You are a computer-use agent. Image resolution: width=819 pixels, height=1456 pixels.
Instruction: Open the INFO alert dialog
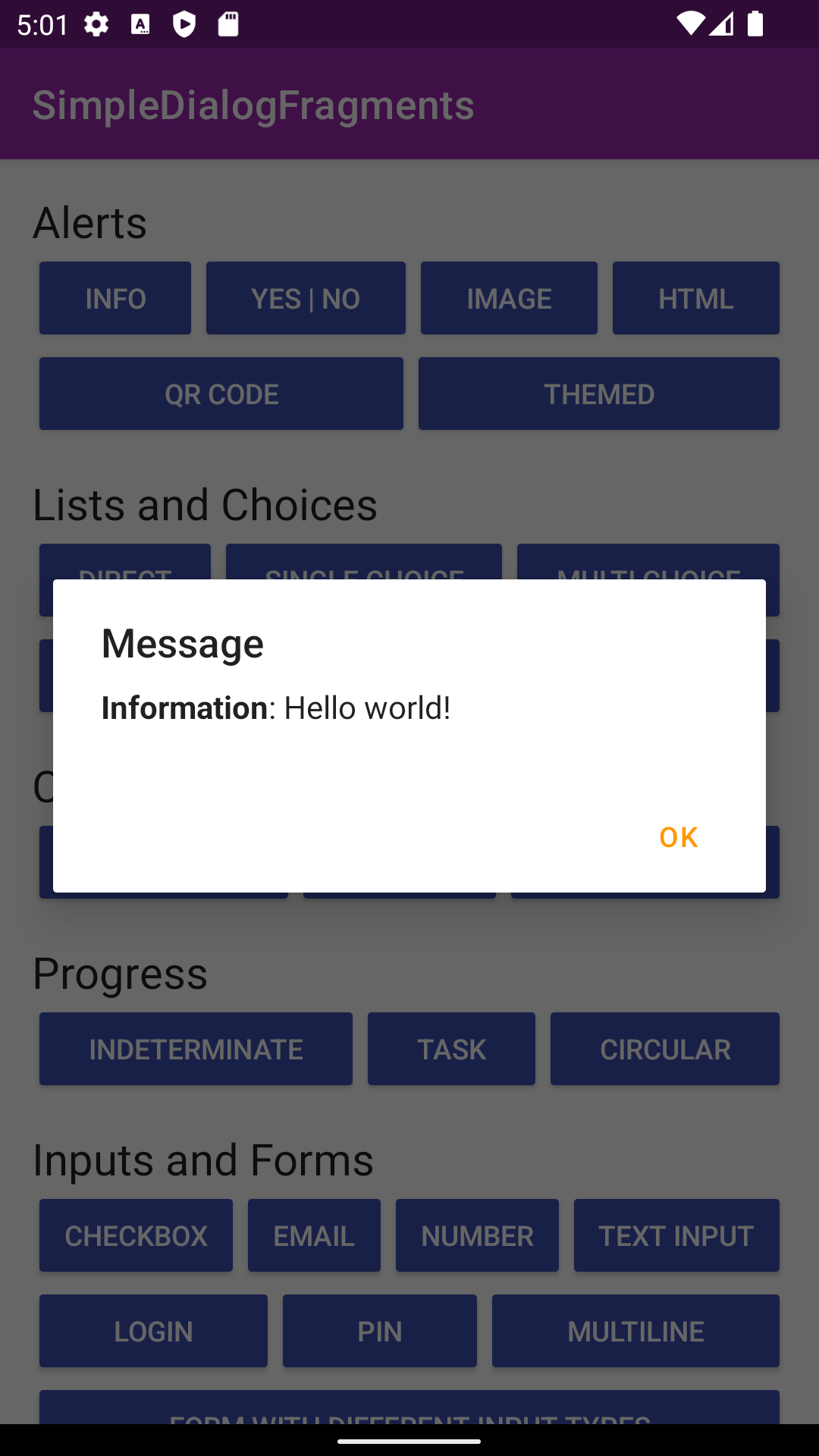click(x=115, y=297)
